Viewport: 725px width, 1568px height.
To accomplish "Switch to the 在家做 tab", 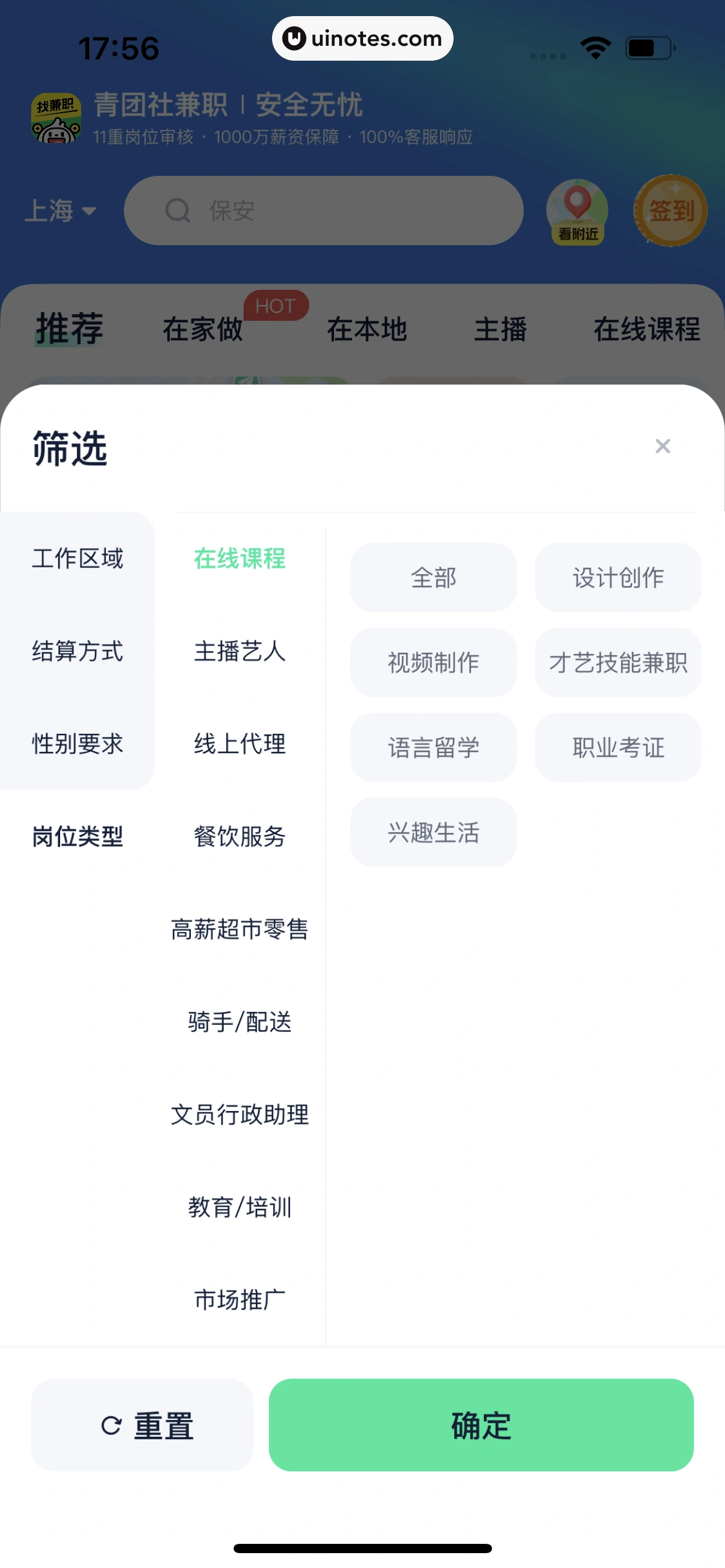I will pos(203,329).
